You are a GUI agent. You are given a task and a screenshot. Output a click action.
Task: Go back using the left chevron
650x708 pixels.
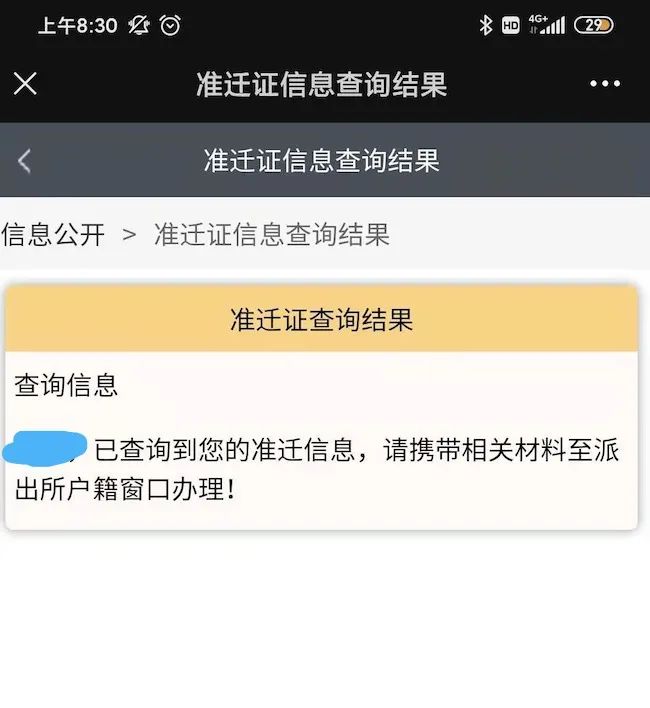pyautogui.click(x=25, y=160)
